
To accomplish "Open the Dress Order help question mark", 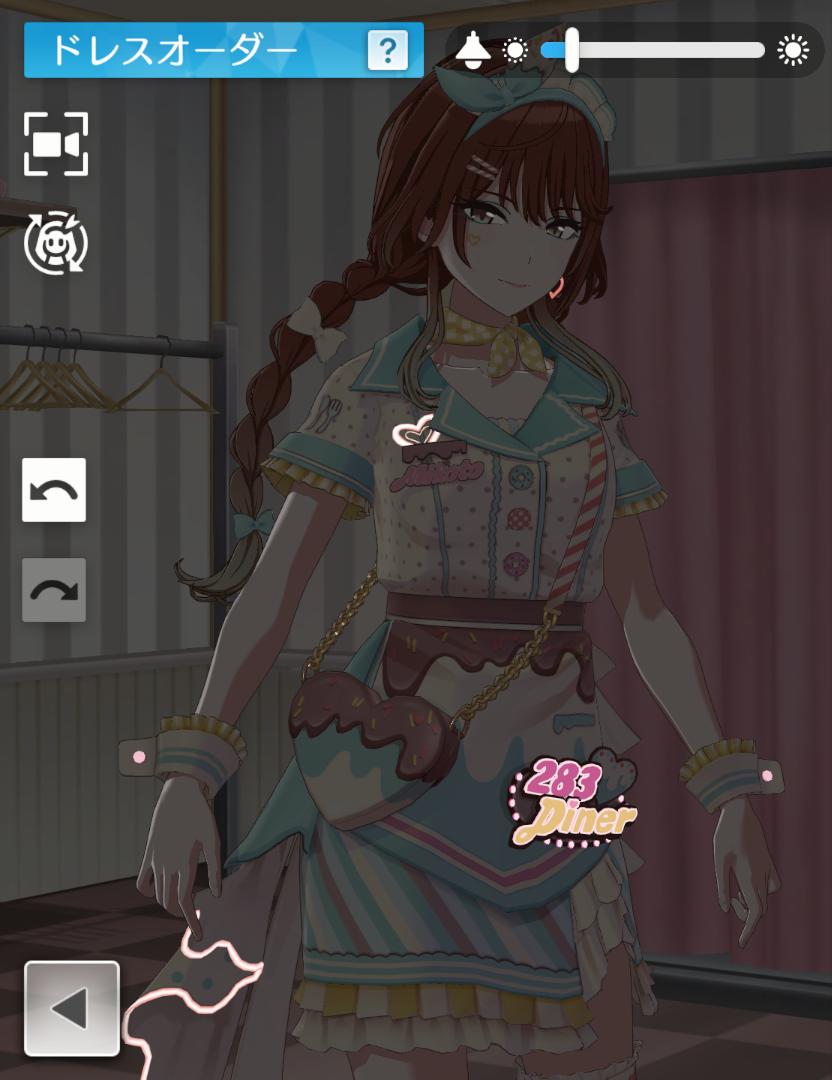I will [x=388, y=49].
